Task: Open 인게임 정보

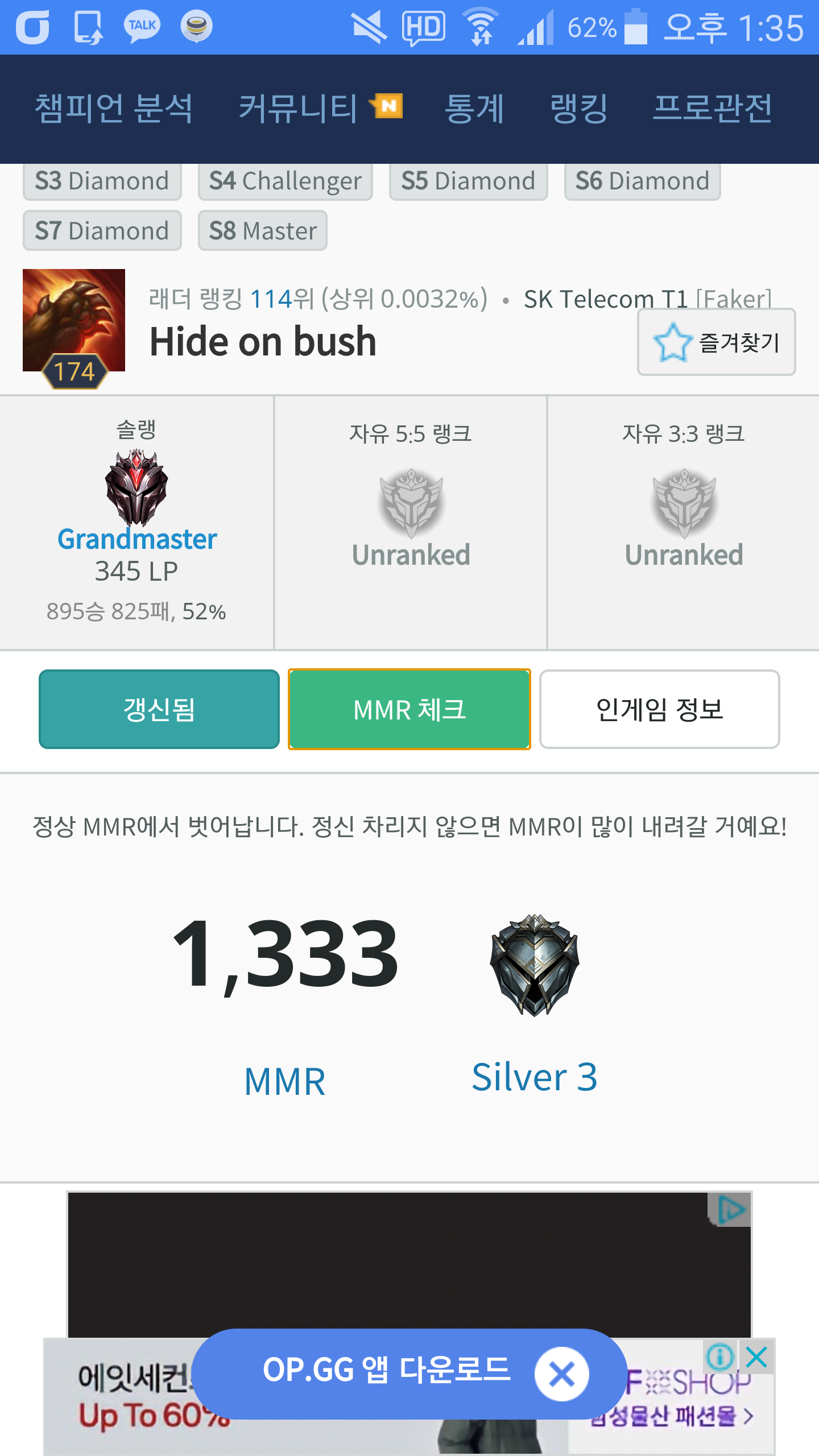Action: (659, 709)
